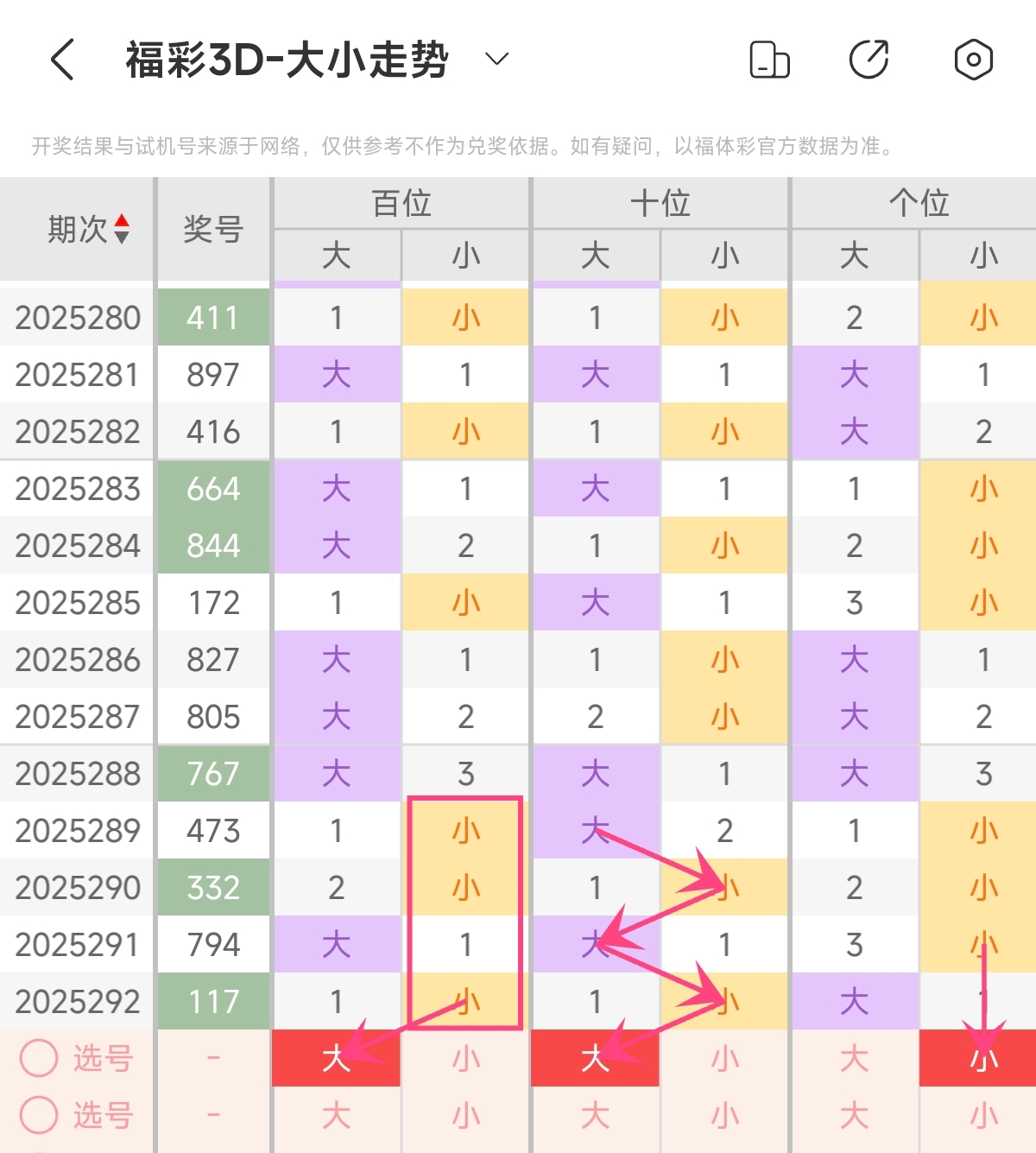Tap the screen-orientation icon in the header
The image size is (1036, 1153).
tap(769, 60)
